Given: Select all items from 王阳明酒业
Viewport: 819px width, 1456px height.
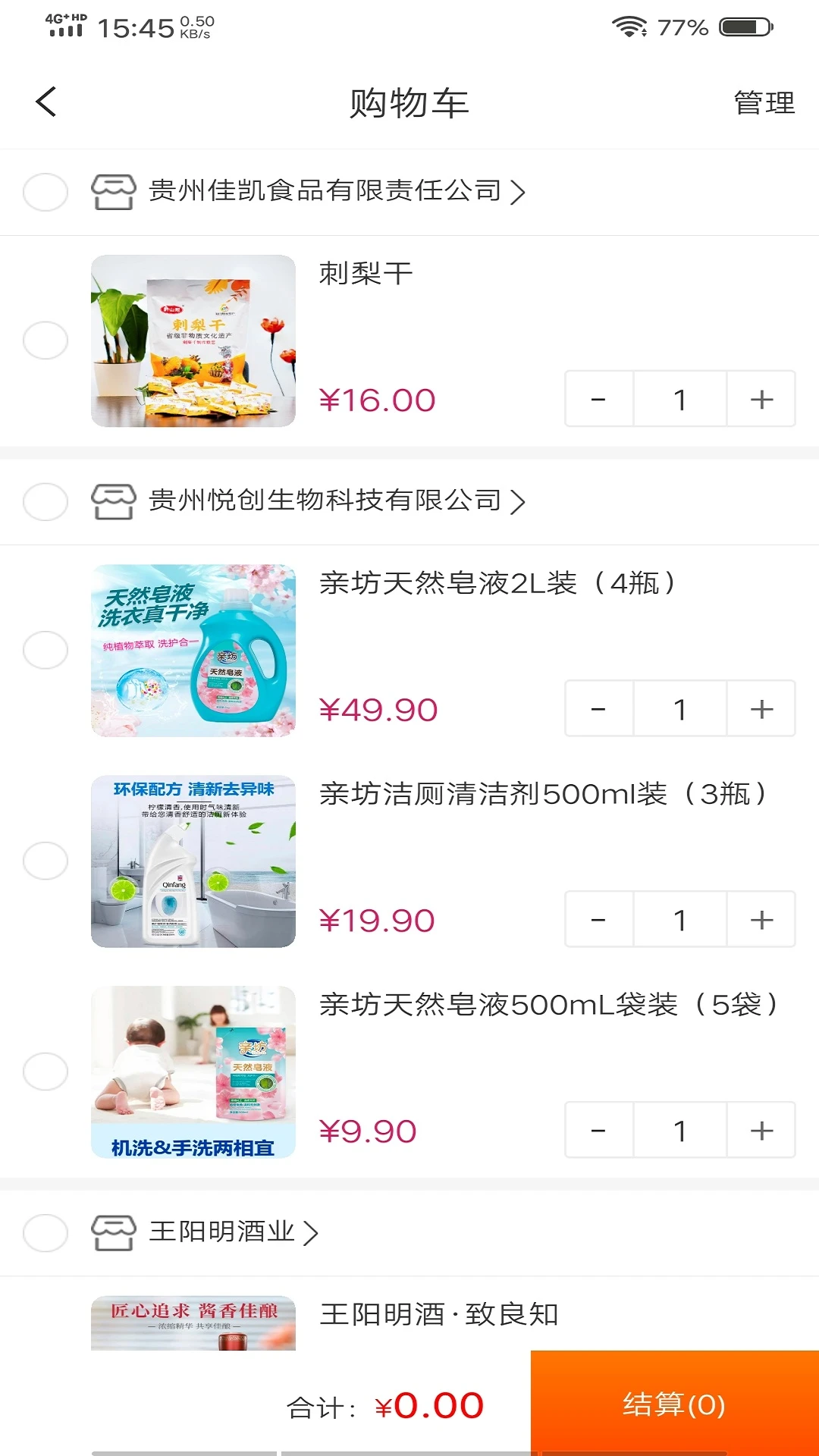Looking at the screenshot, I should 45,1232.
